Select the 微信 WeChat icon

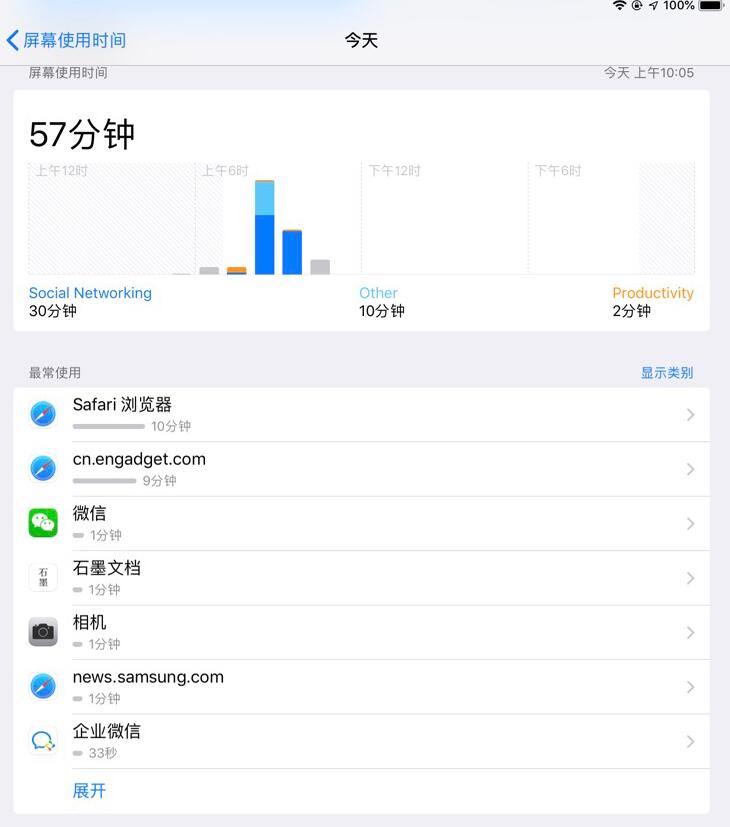[x=42, y=522]
